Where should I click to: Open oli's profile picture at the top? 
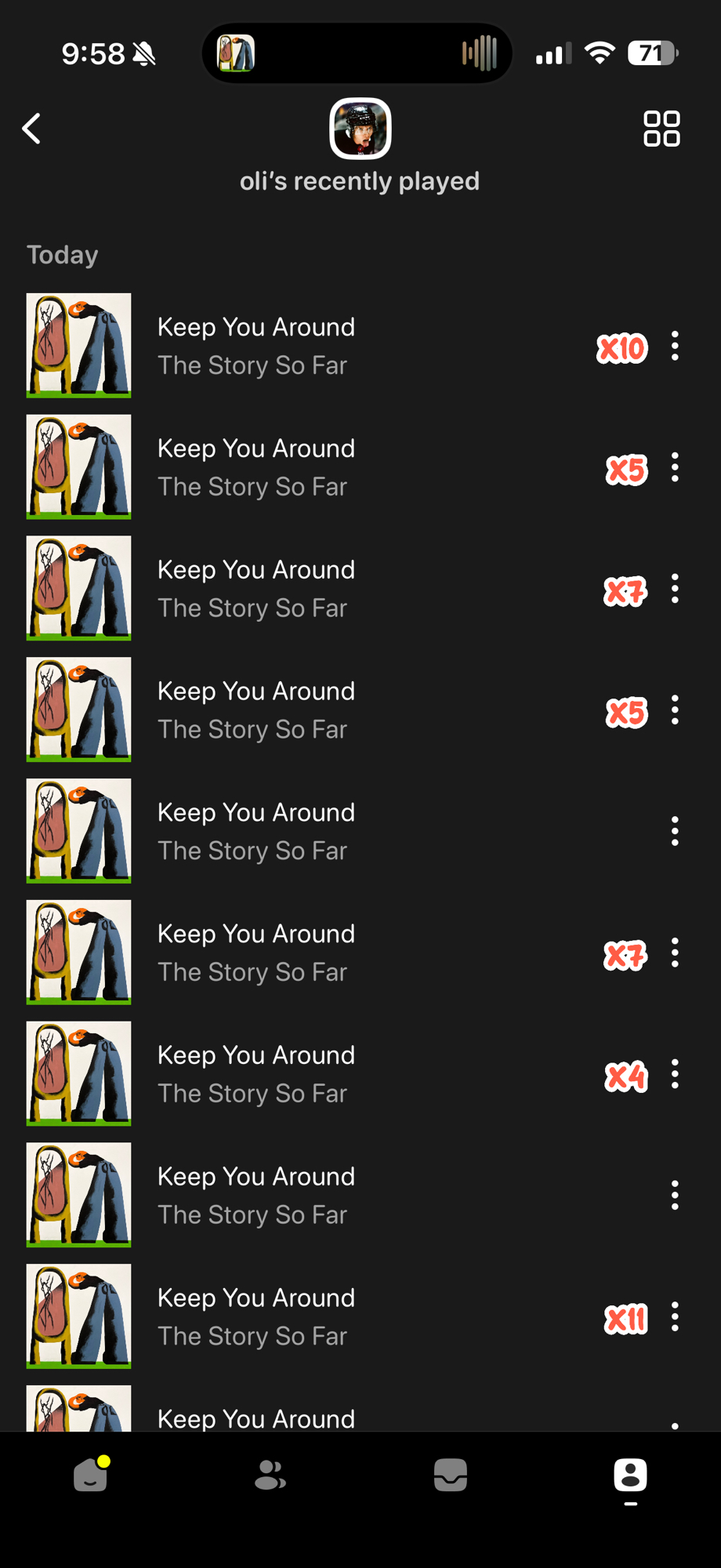(360, 129)
